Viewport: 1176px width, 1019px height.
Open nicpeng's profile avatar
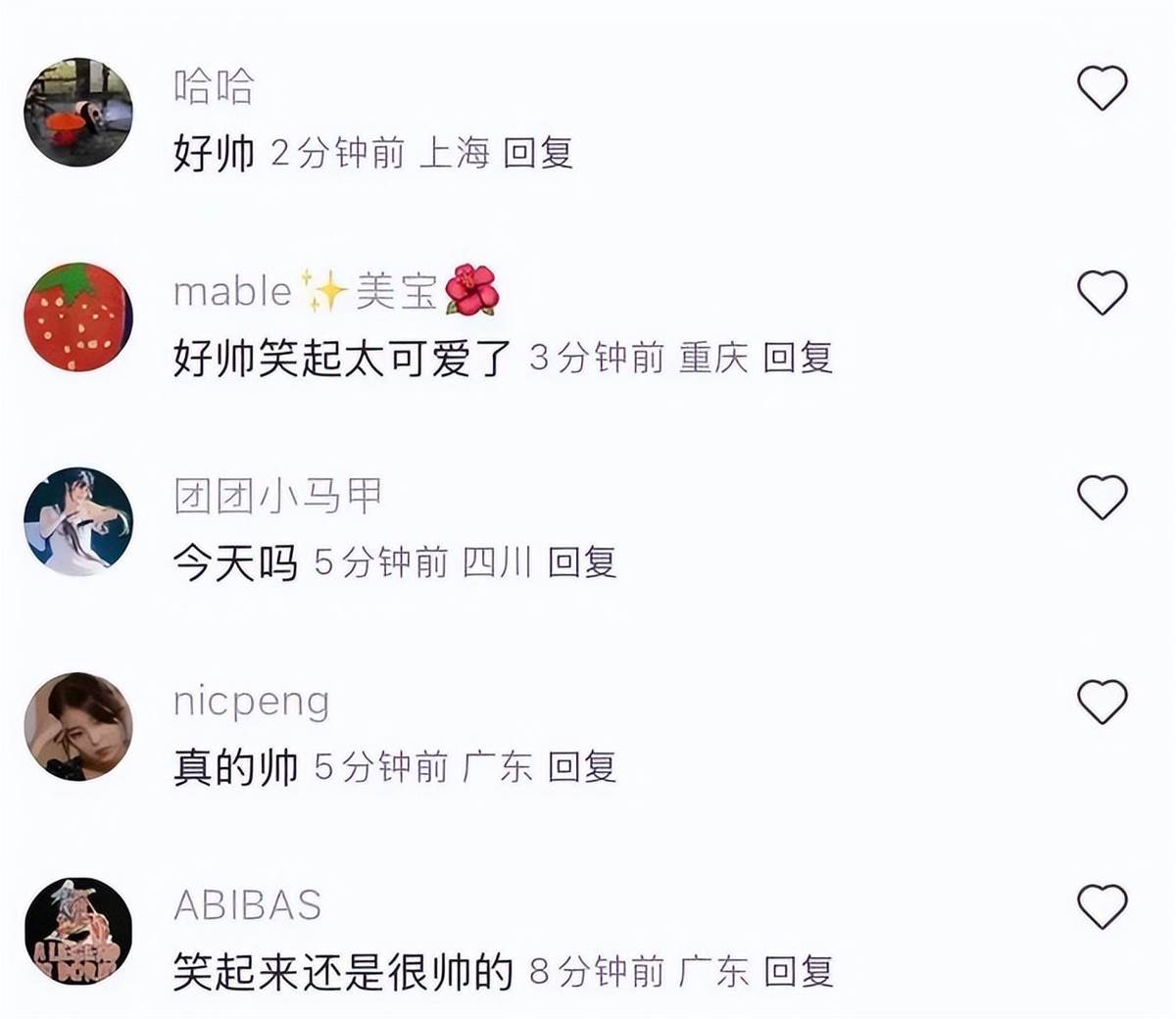[x=78, y=726]
